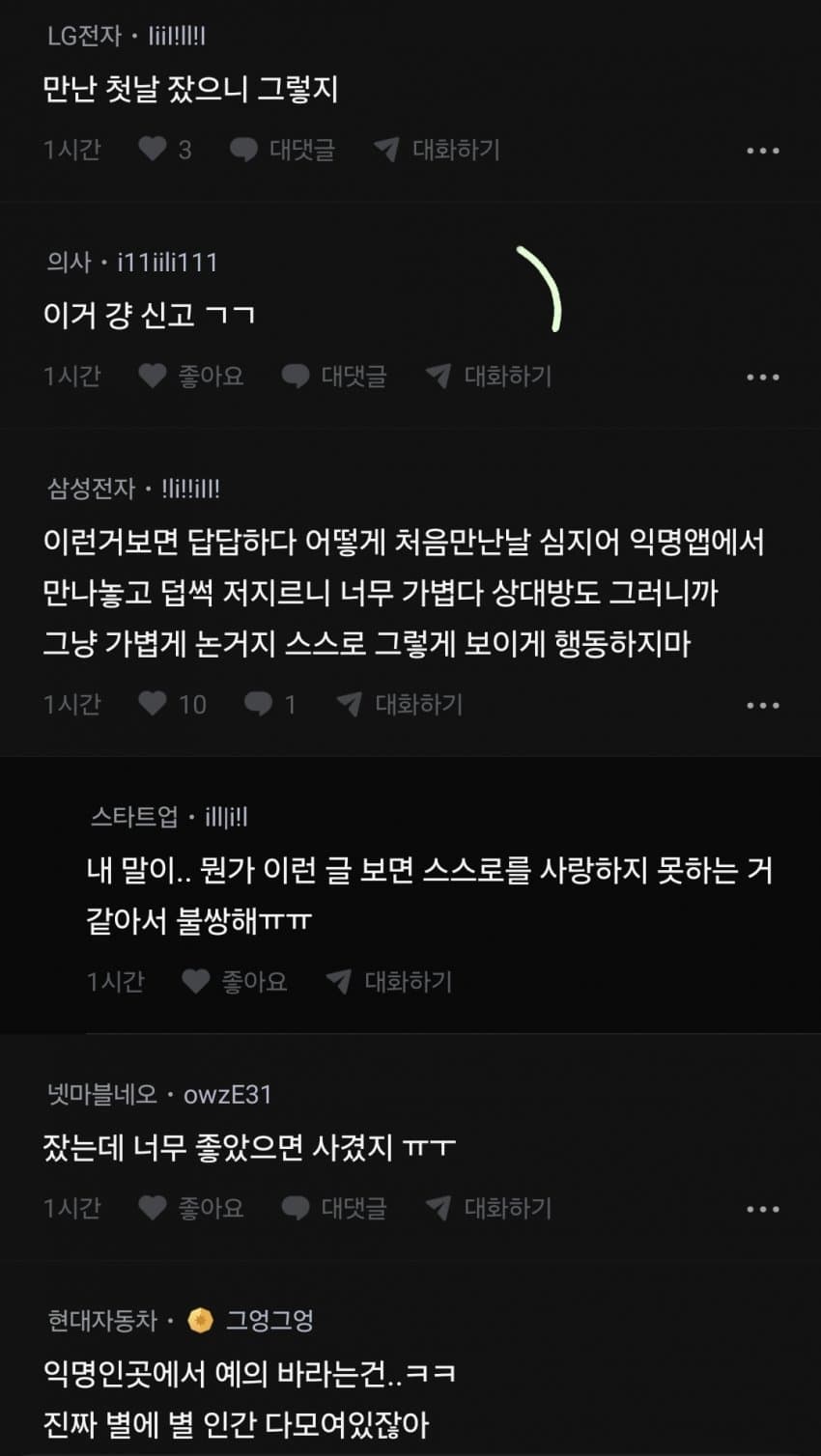Reply to the LG전자 comment via 대댓글
Image resolution: width=821 pixels, height=1456 pixels.
click(282, 150)
